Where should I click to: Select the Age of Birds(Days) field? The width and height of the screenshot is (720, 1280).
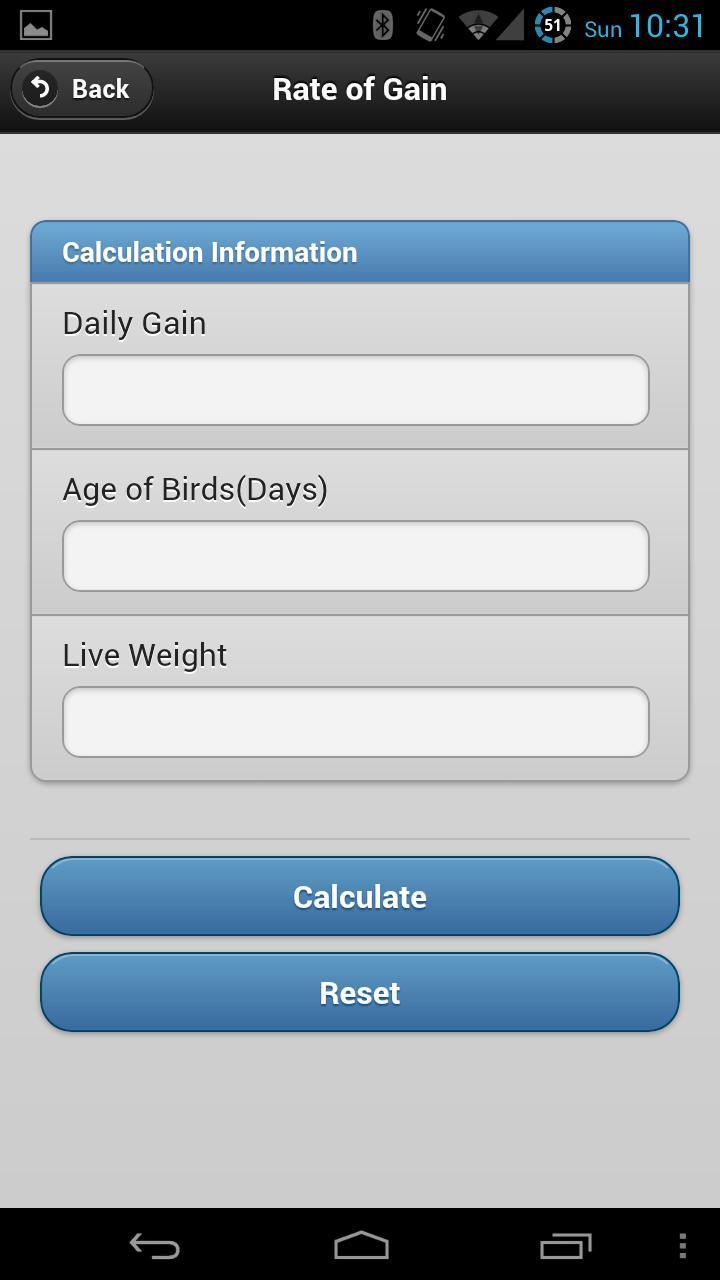click(356, 556)
